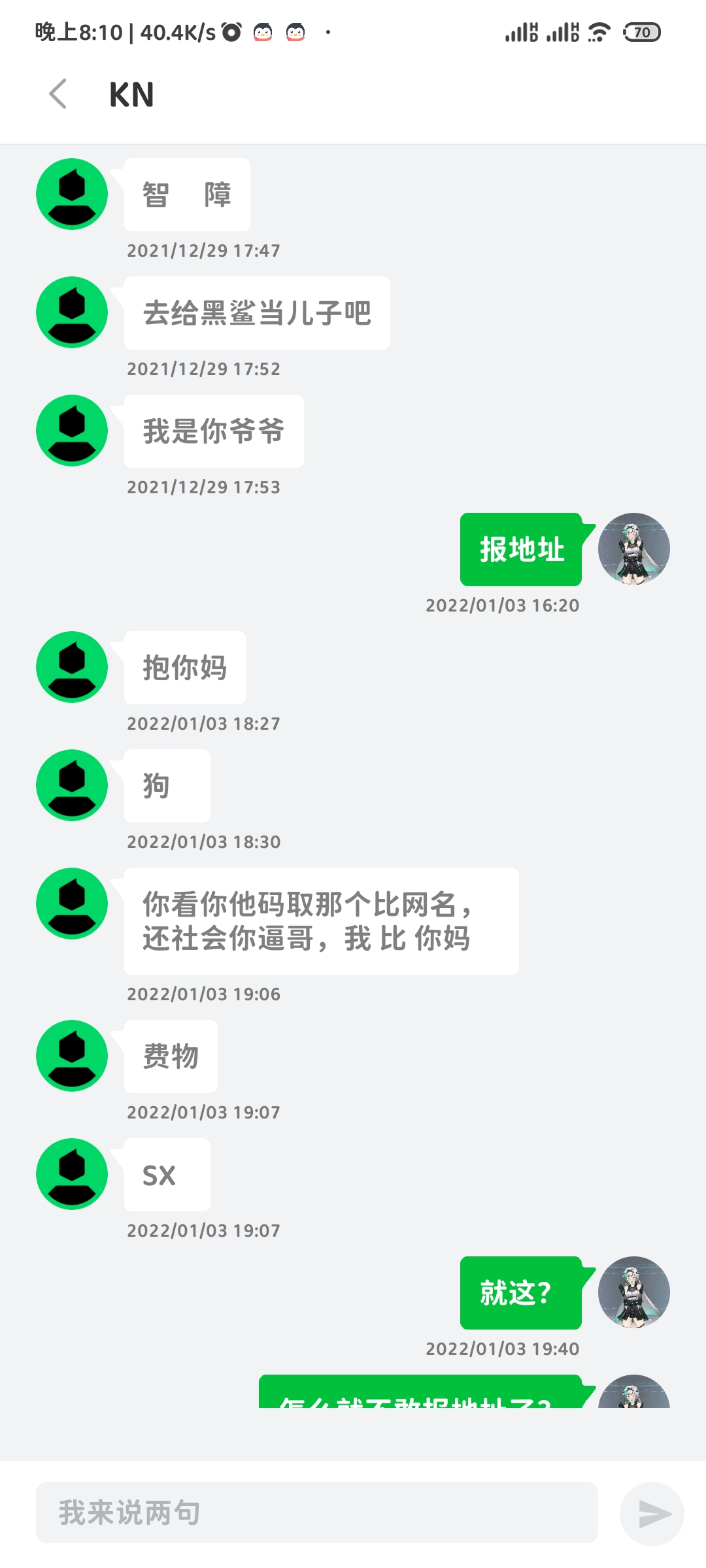Open KN's avatar beside 智障 message

pos(72,194)
